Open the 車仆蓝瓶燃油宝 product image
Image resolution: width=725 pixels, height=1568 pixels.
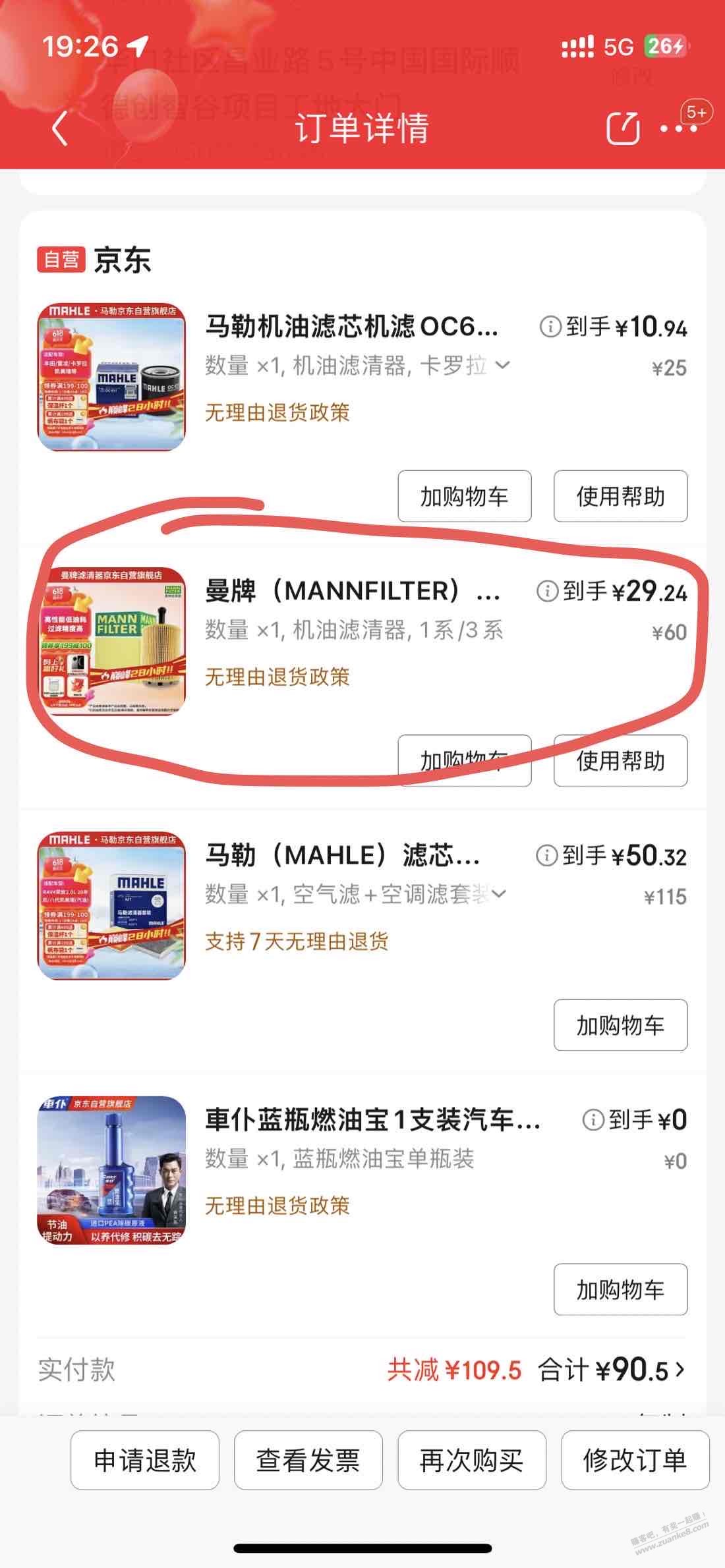point(111,1170)
